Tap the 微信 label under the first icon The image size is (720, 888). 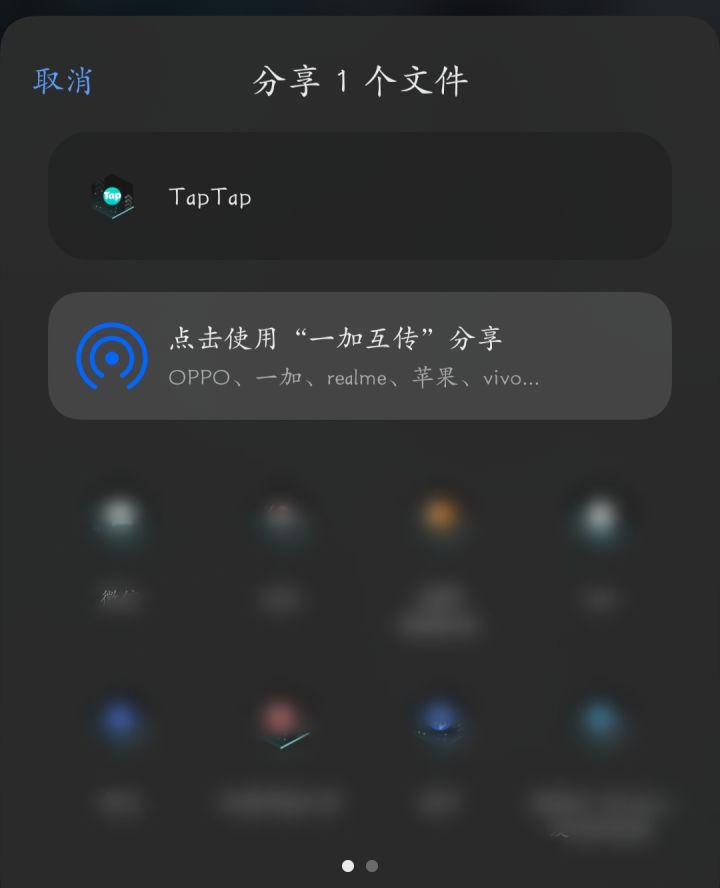(120, 594)
